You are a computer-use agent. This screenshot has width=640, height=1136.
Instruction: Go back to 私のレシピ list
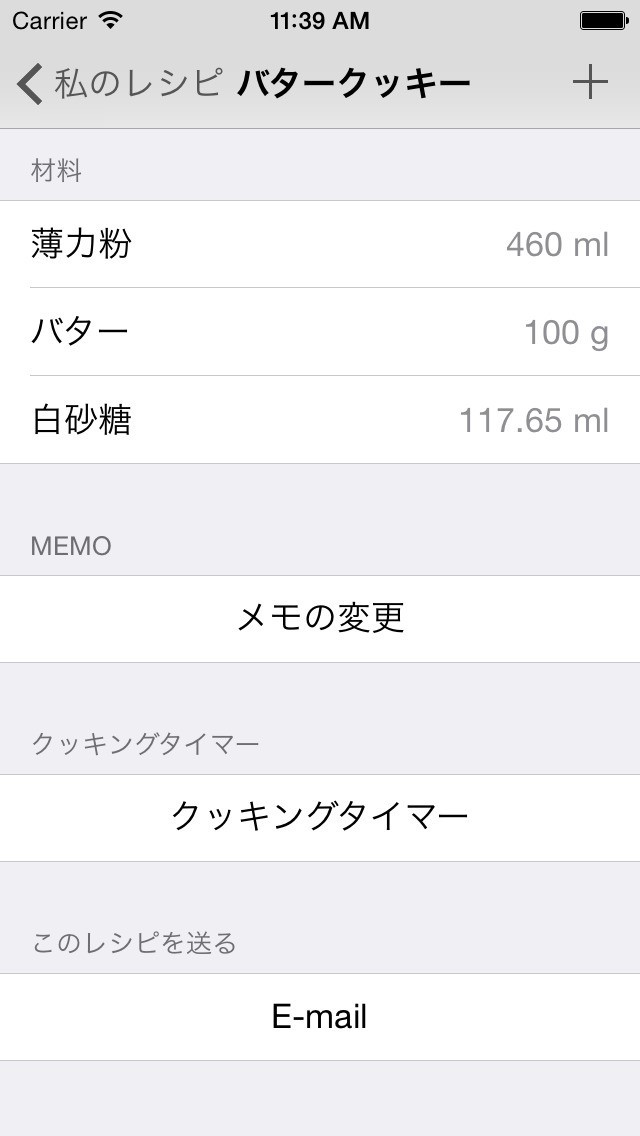click(x=118, y=84)
